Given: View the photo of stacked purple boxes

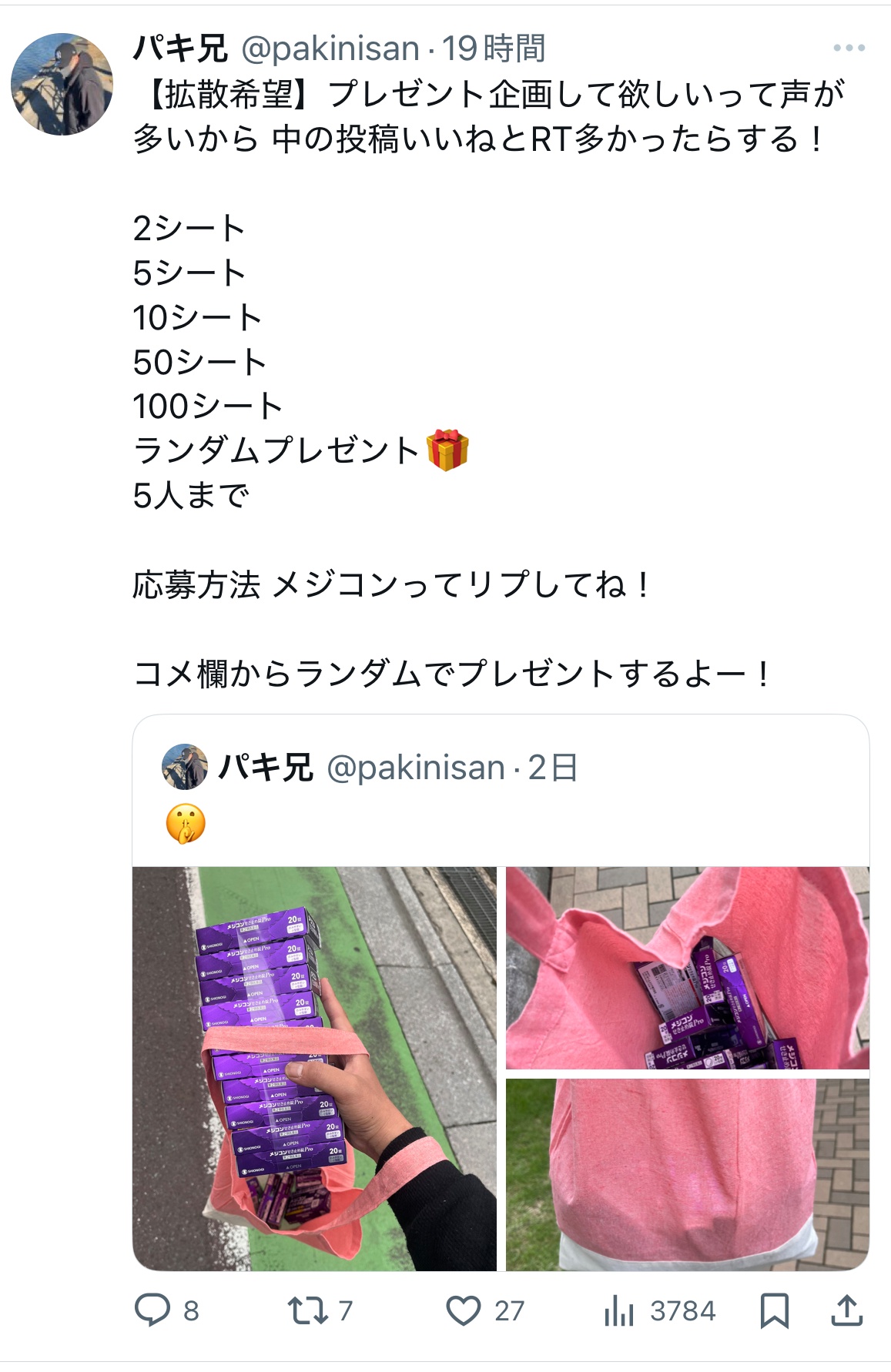Looking at the screenshot, I should [314, 1068].
